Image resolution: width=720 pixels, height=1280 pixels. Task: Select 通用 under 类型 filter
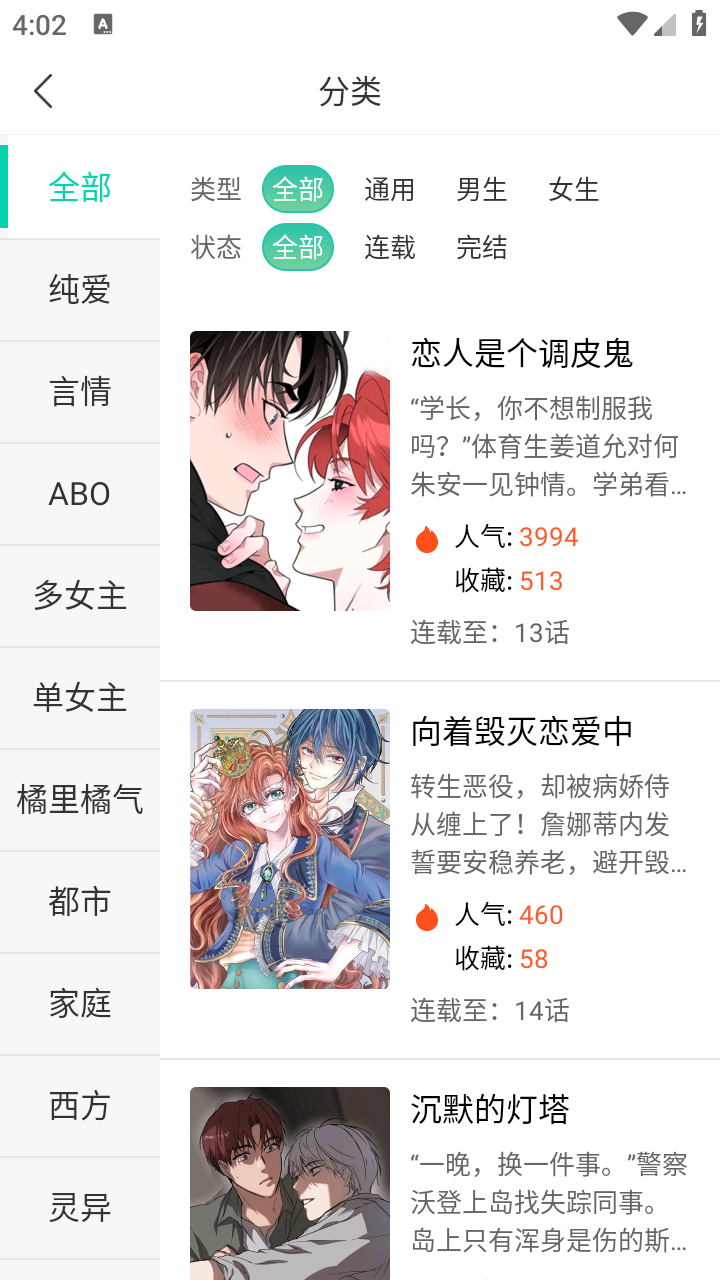390,190
